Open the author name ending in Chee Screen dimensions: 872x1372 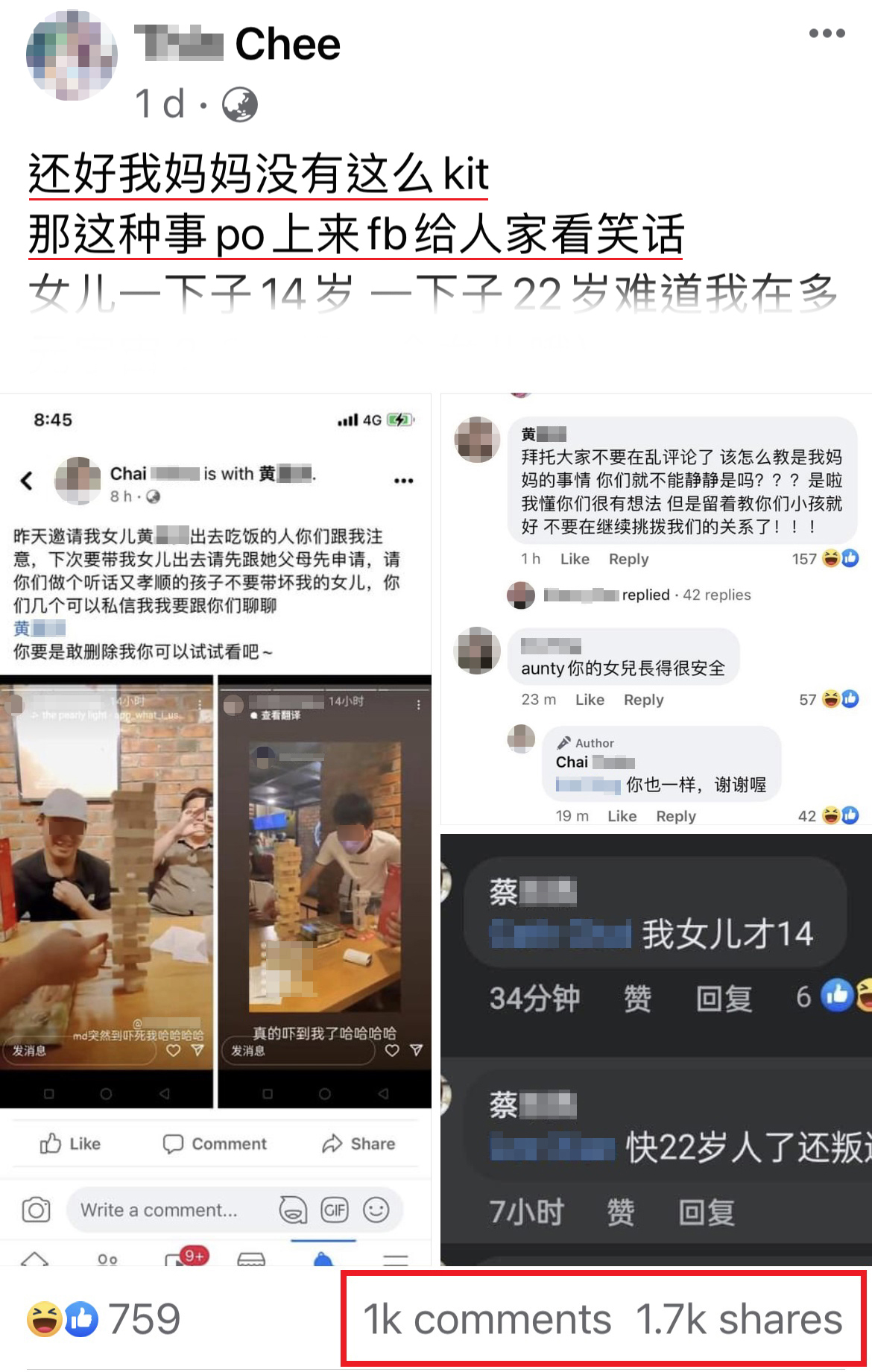(237, 44)
